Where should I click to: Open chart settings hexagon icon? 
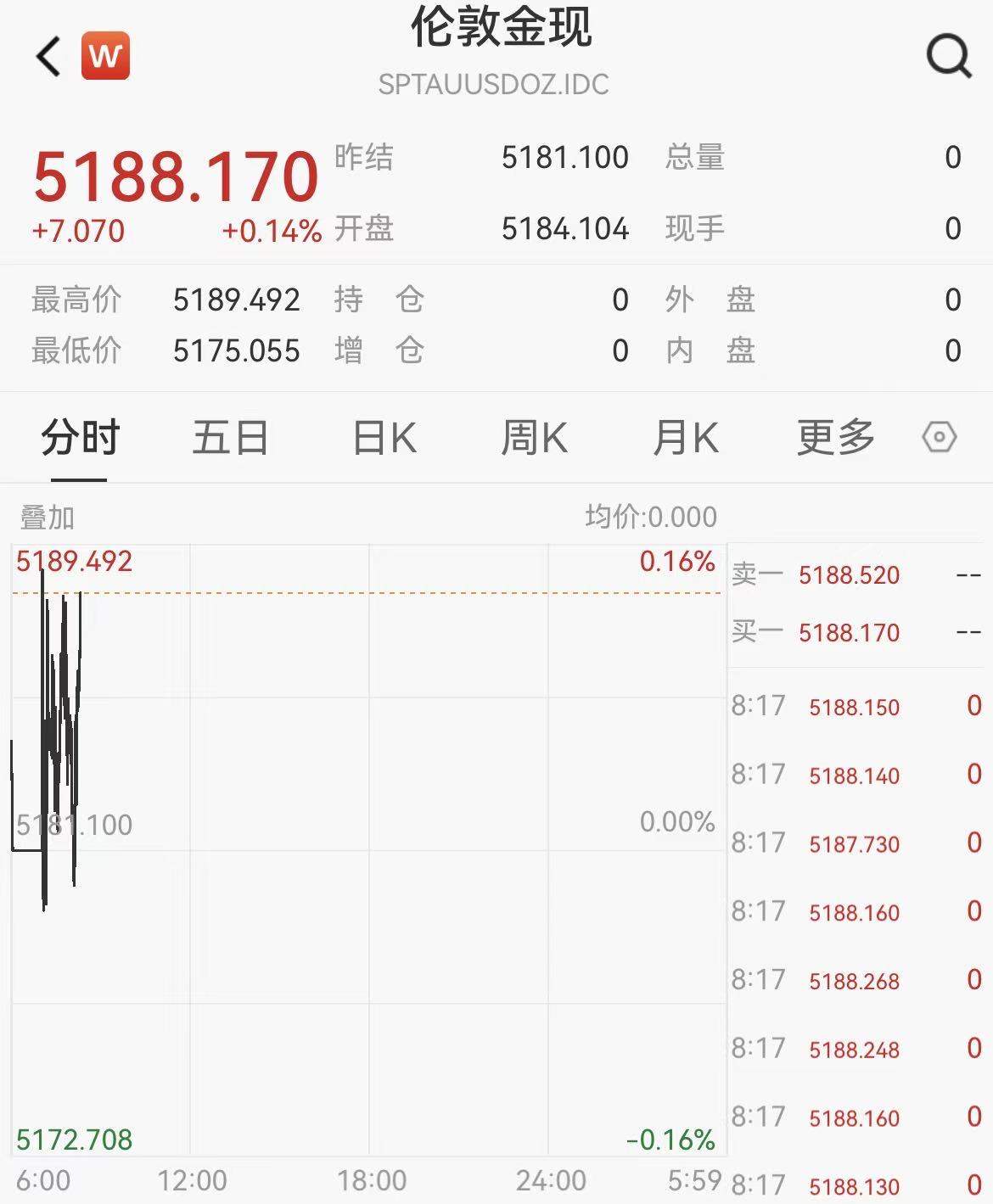point(939,438)
